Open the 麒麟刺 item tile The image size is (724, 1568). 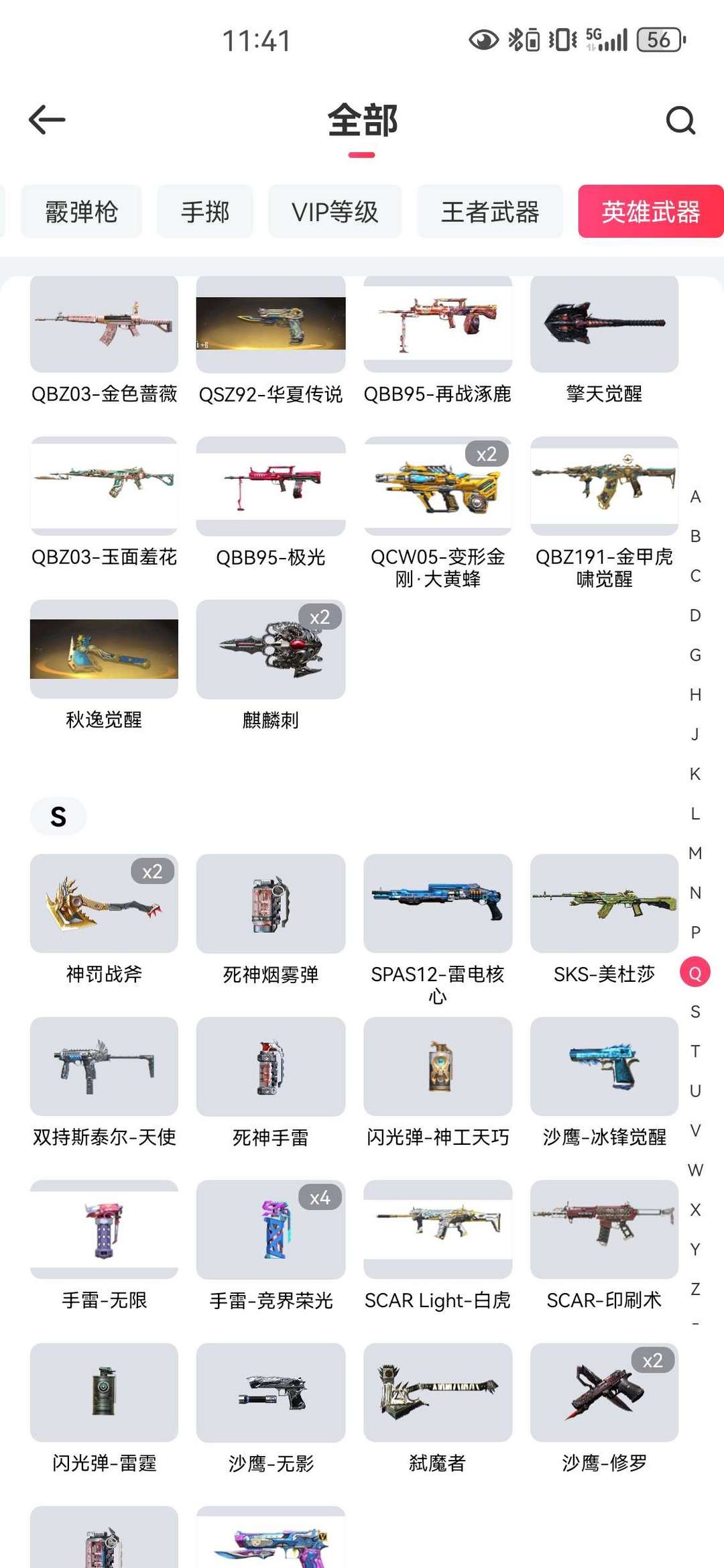point(271,649)
